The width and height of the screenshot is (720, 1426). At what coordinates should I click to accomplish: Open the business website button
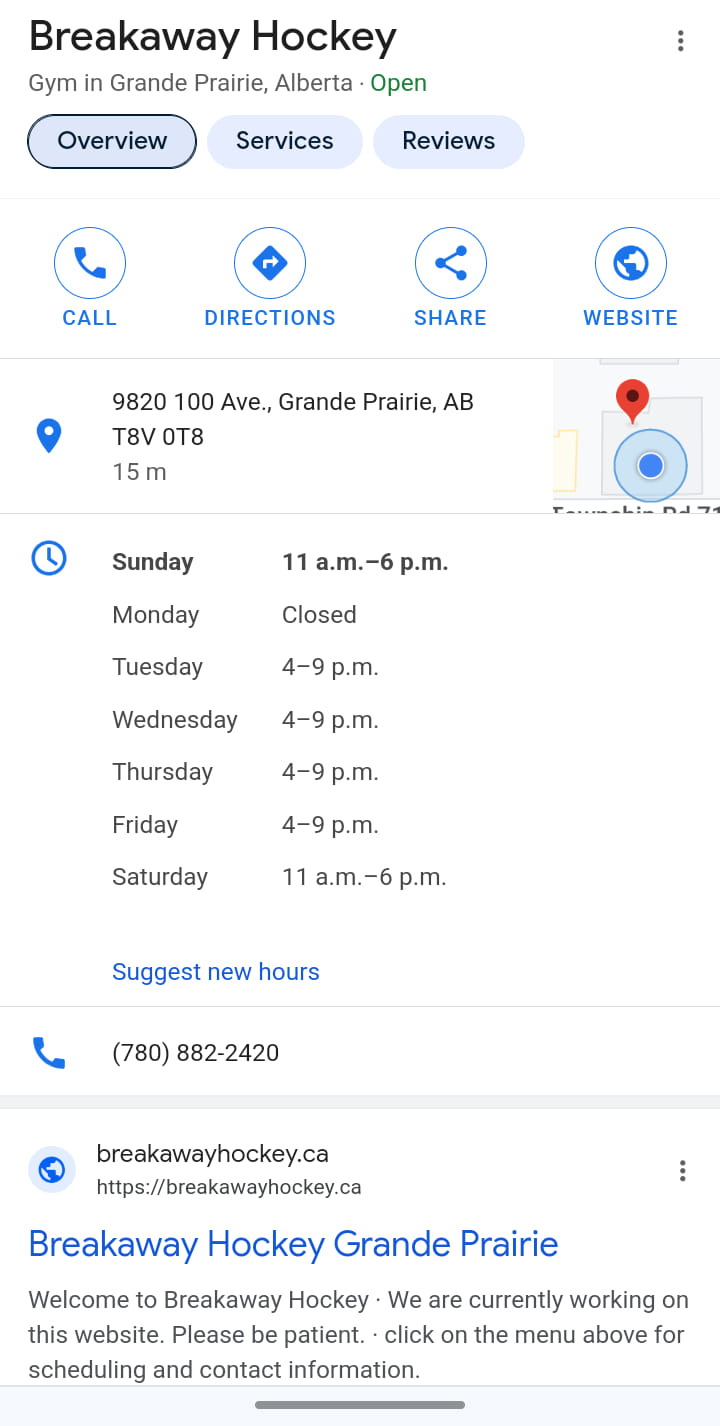[630, 279]
